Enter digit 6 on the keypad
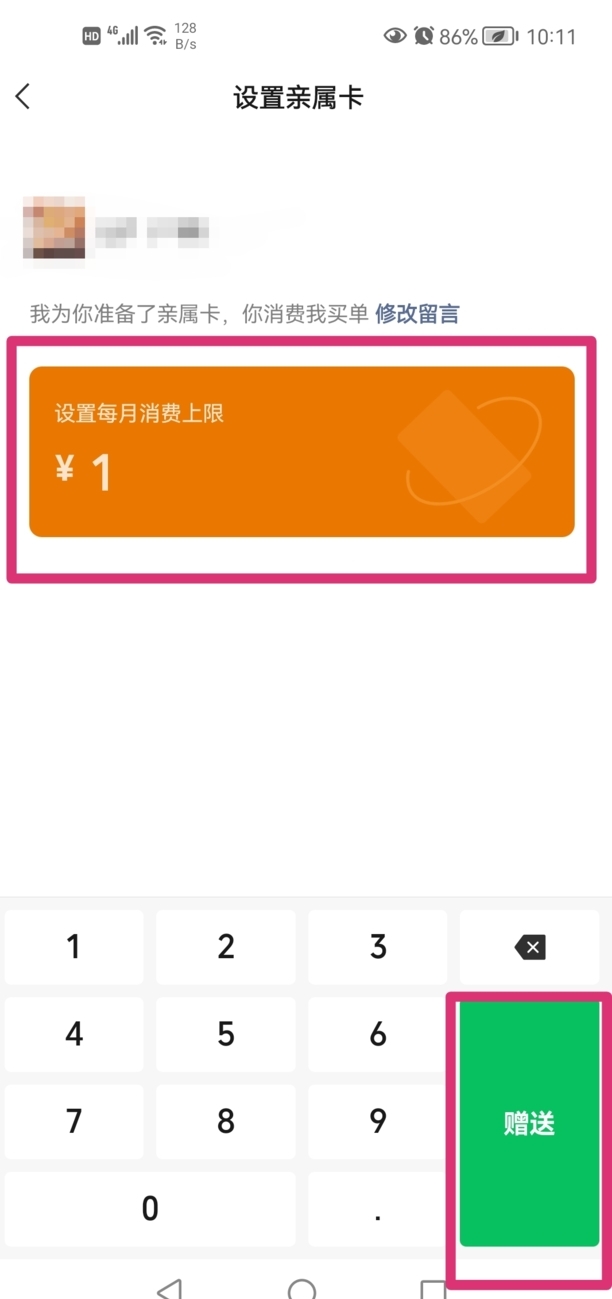The height and width of the screenshot is (1299, 612). click(378, 1034)
